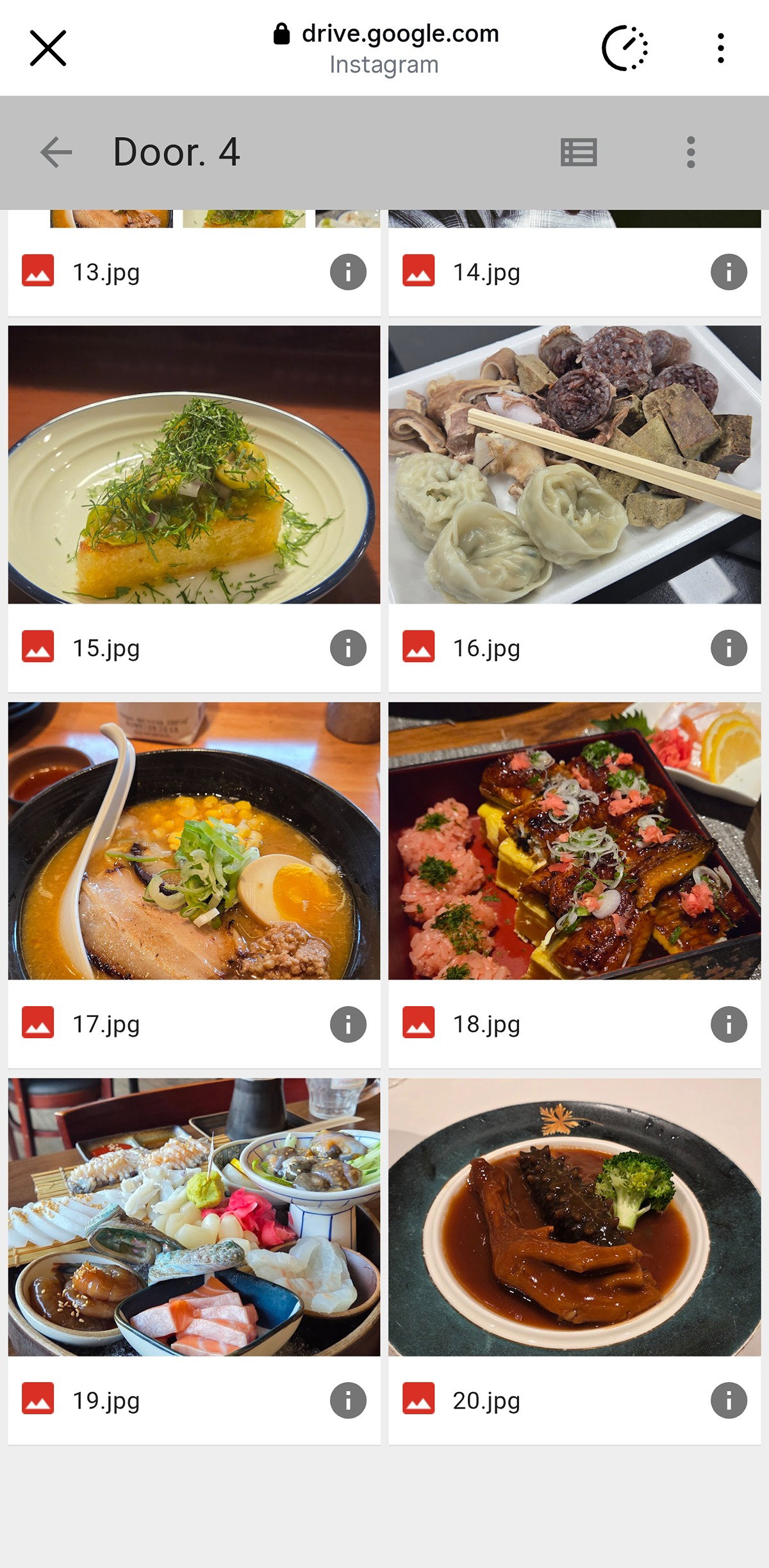
Task: Open the Door. 4 folder options menu
Action: click(x=690, y=153)
